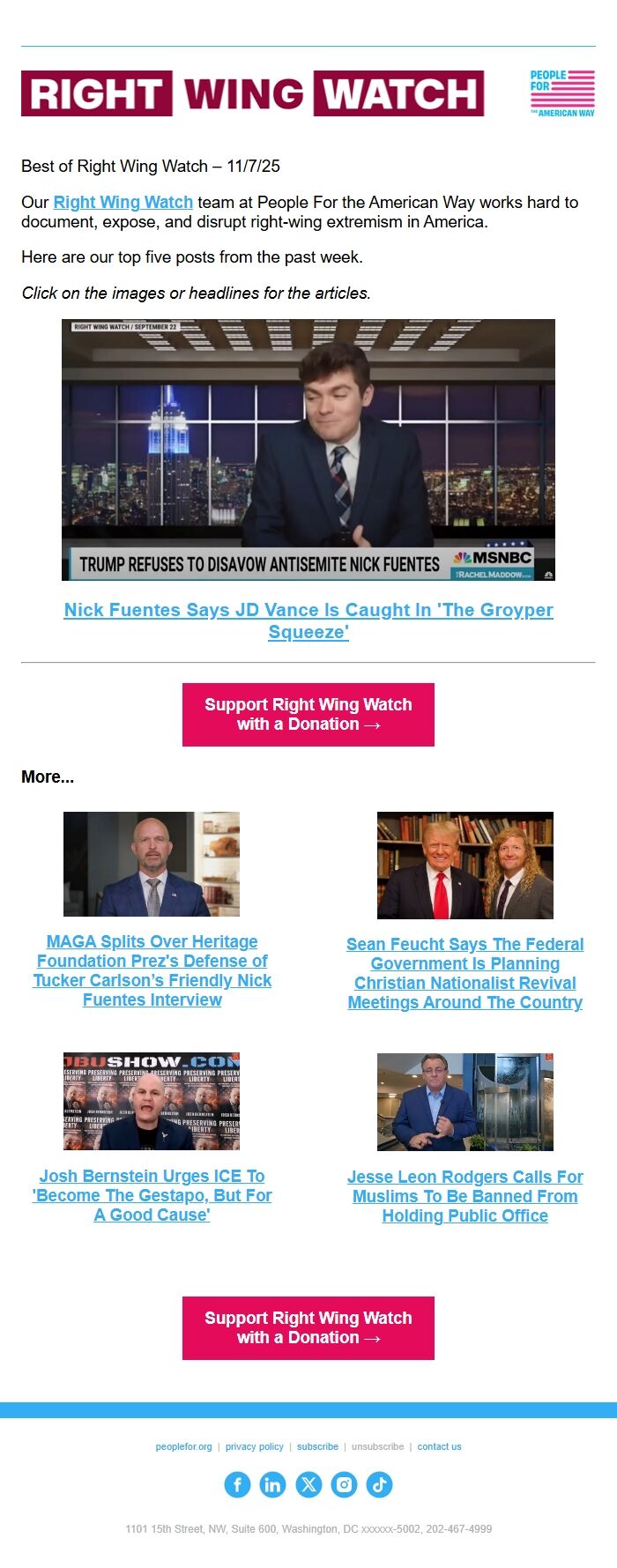
Task: Open the Nick Fuentes MSNBC video image
Action: (x=308, y=450)
